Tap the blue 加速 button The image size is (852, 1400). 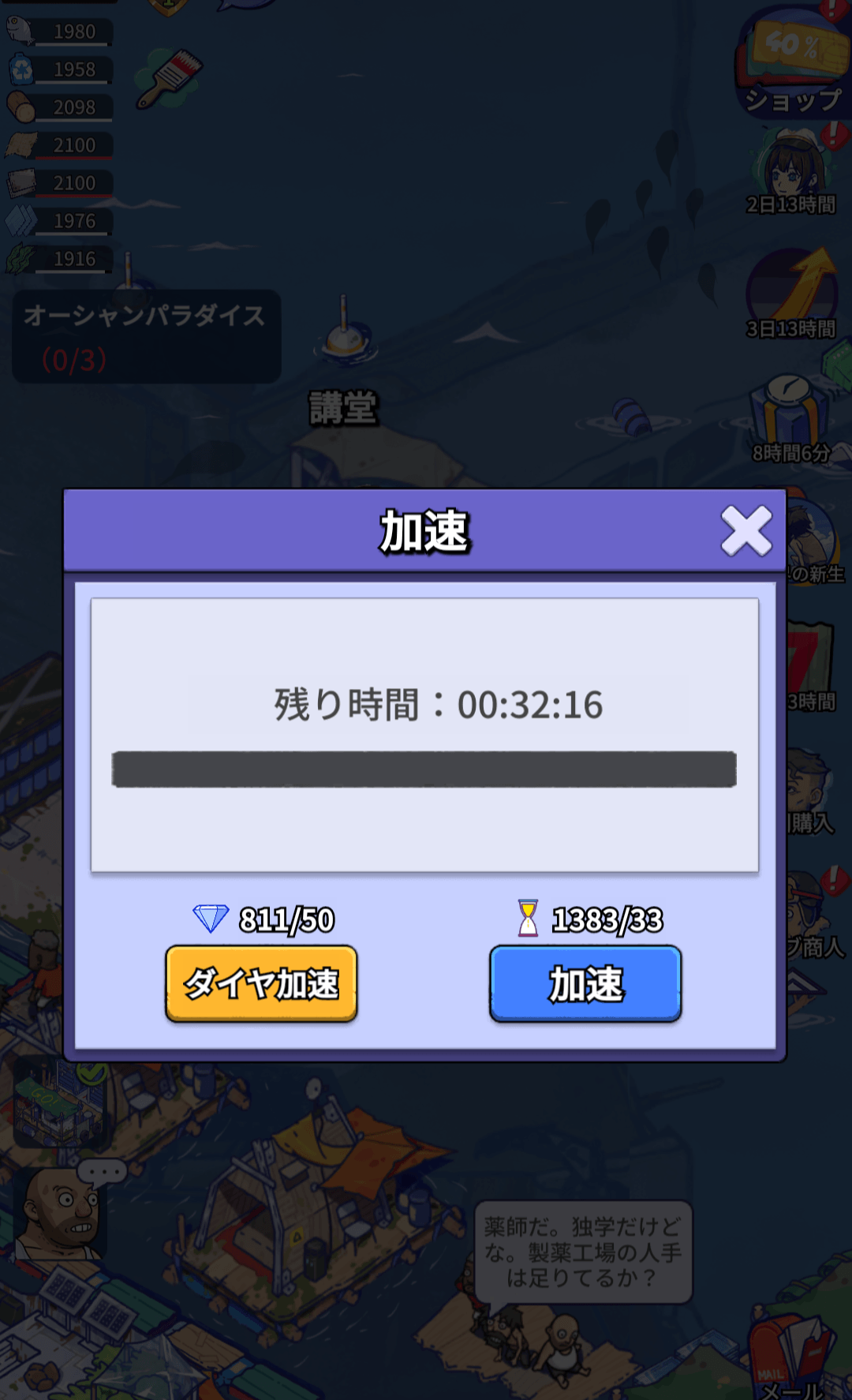pyautogui.click(x=585, y=983)
